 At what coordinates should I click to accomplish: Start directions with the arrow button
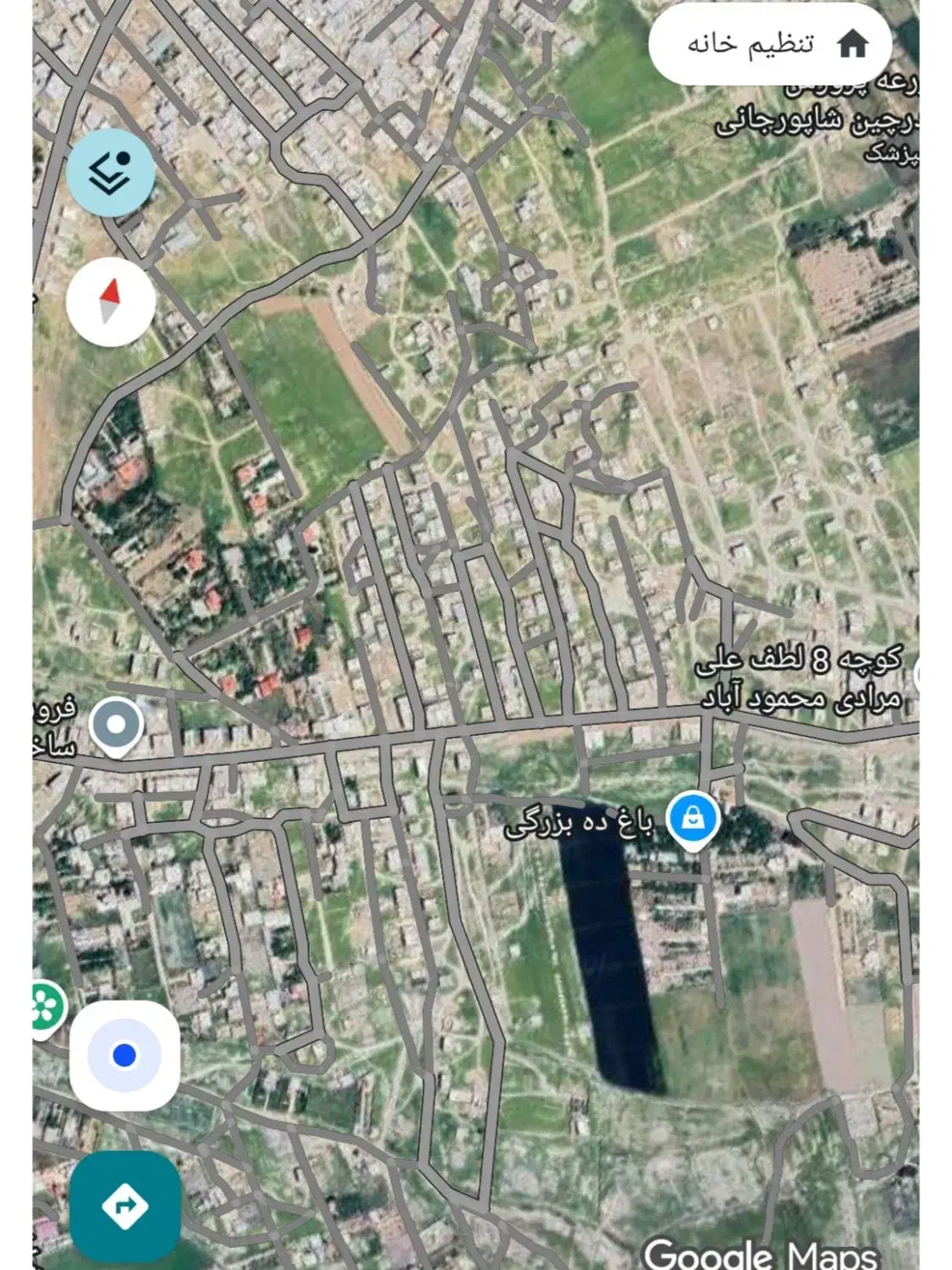[125, 1205]
